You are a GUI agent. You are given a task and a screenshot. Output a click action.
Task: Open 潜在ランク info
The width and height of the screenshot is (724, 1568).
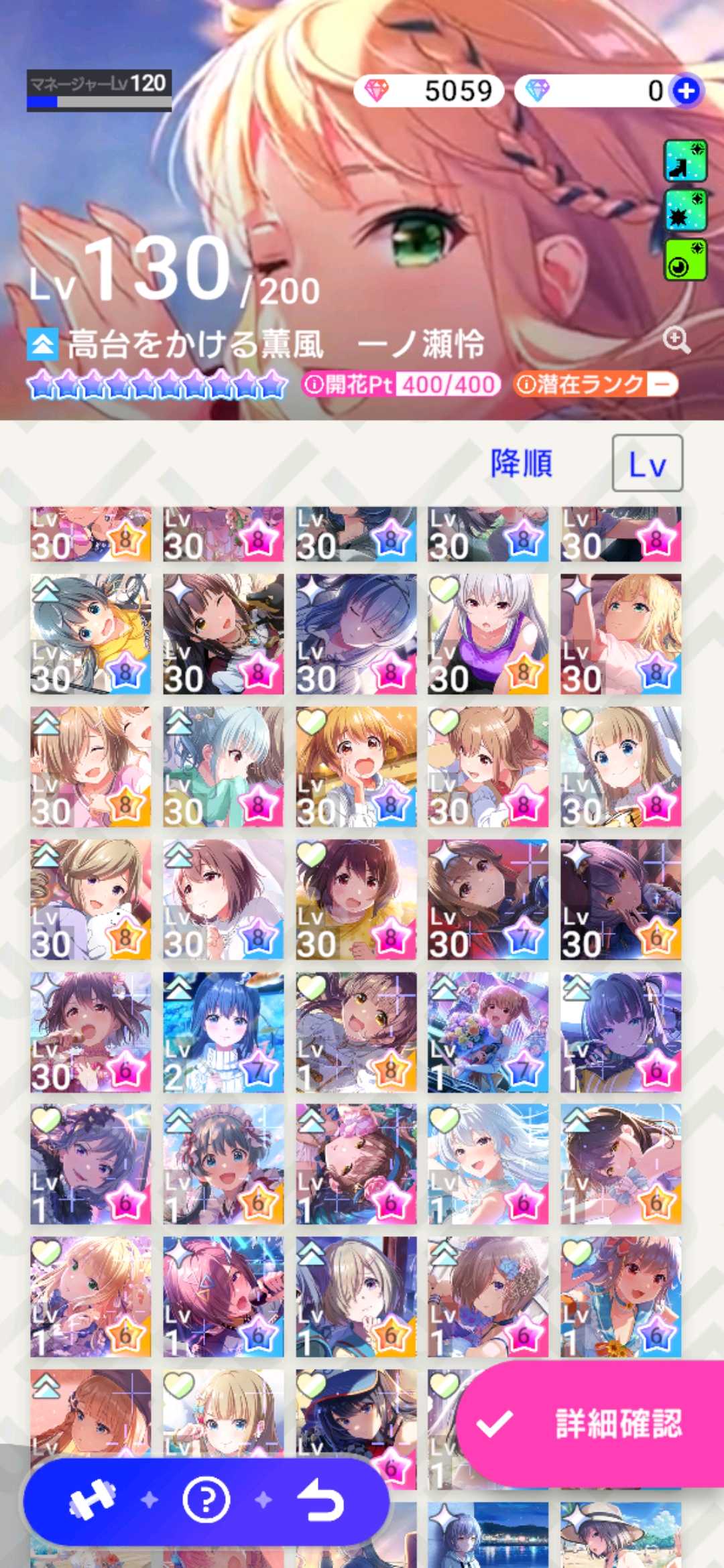coord(595,385)
